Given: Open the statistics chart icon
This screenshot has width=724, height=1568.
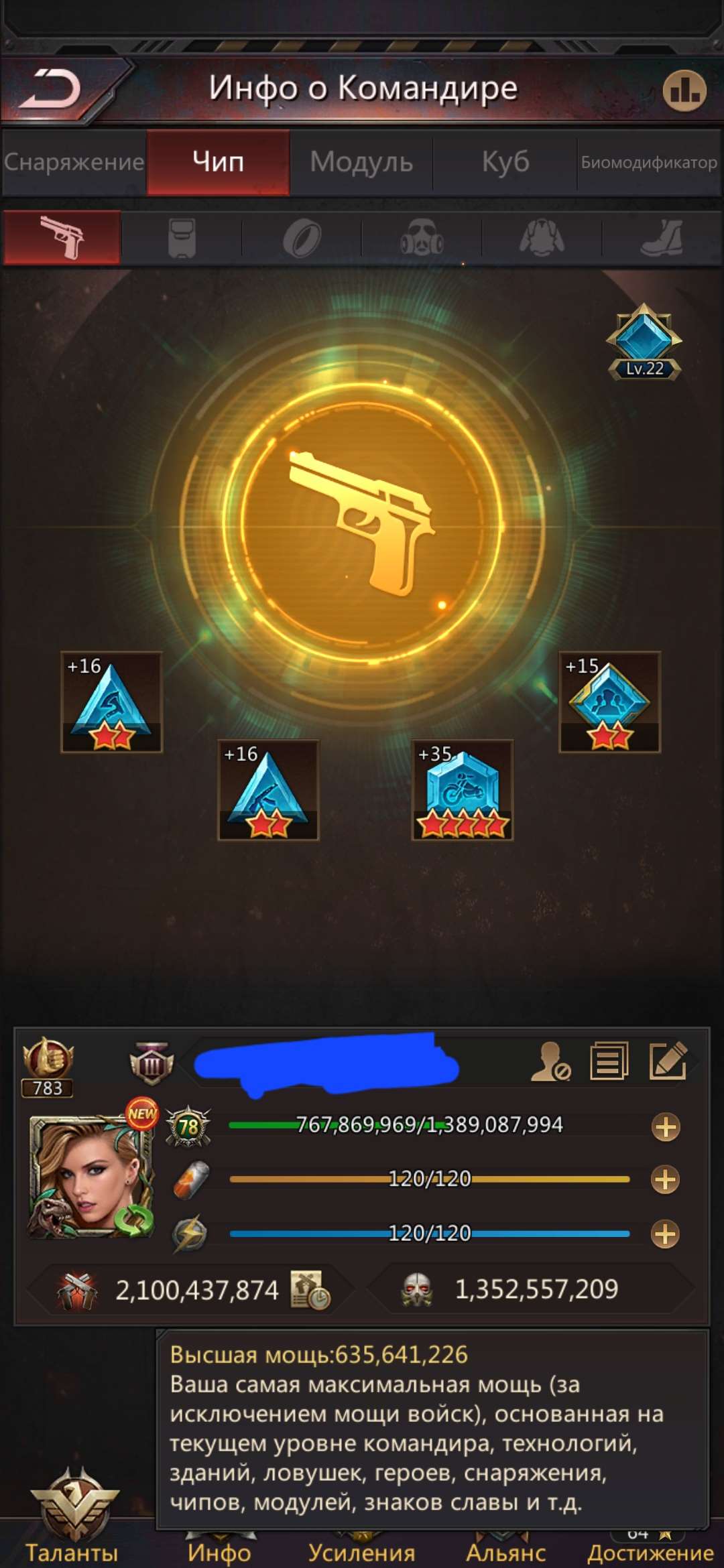Looking at the screenshot, I should pos(684,90).
